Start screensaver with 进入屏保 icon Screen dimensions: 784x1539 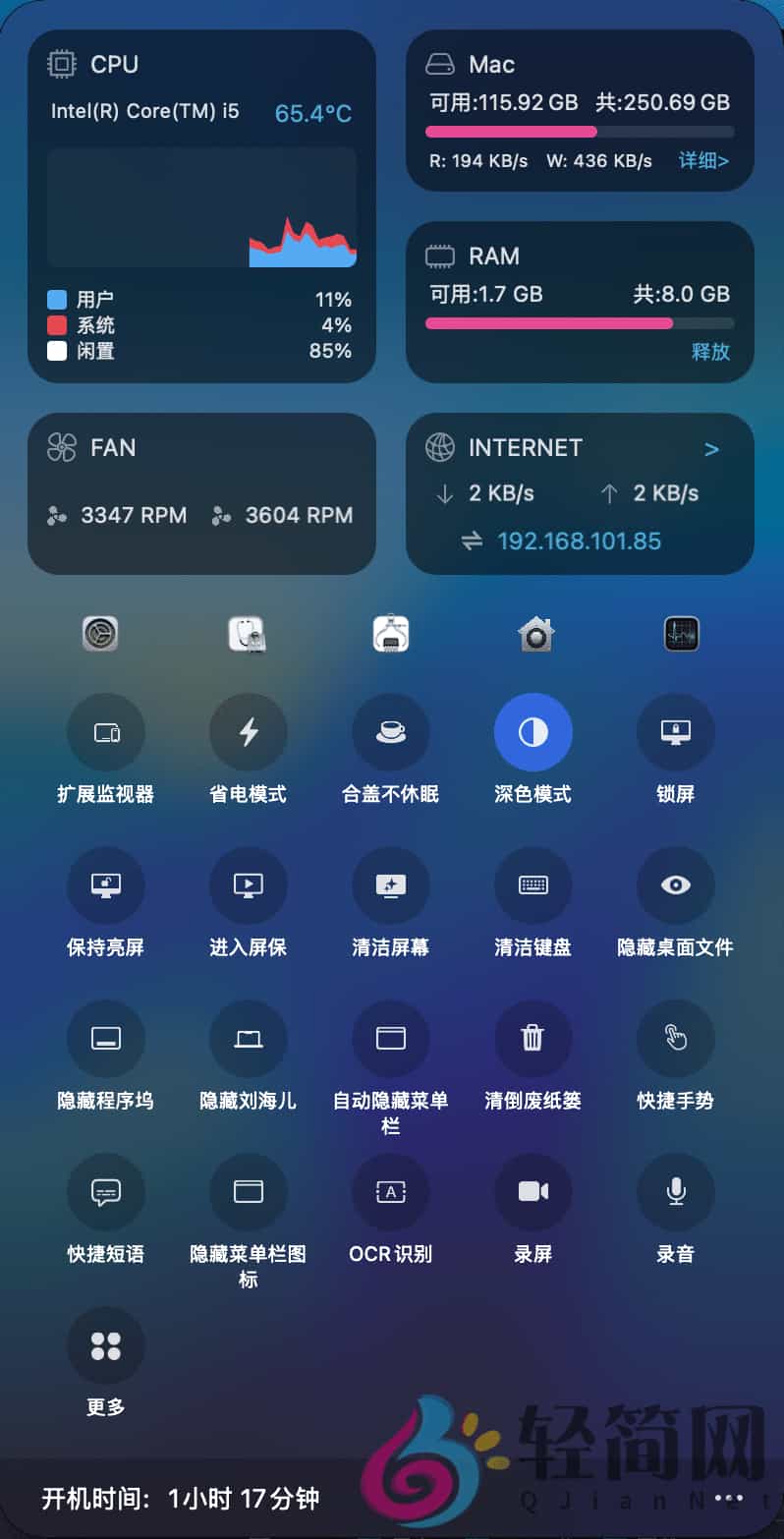click(249, 884)
